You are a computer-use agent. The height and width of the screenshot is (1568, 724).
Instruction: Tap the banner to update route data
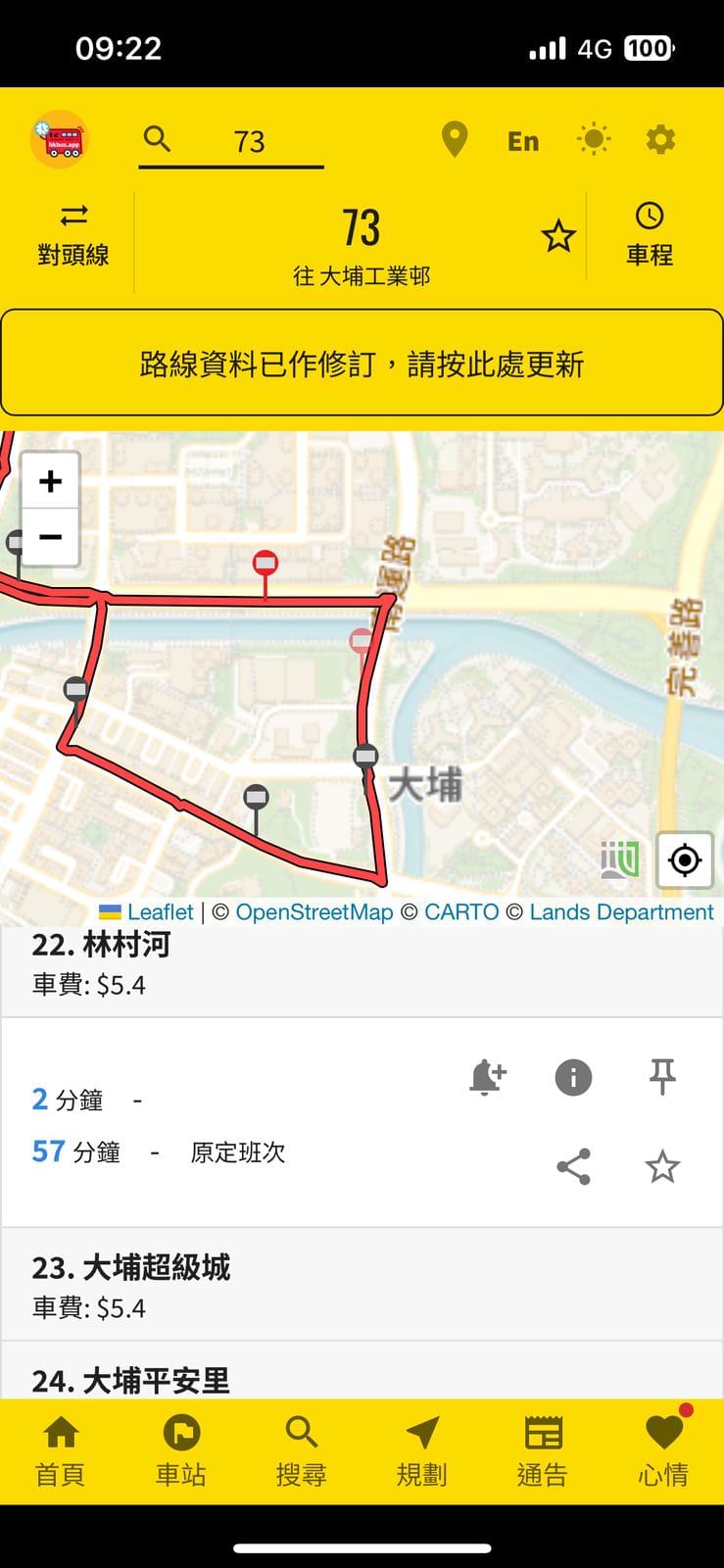[x=362, y=364]
